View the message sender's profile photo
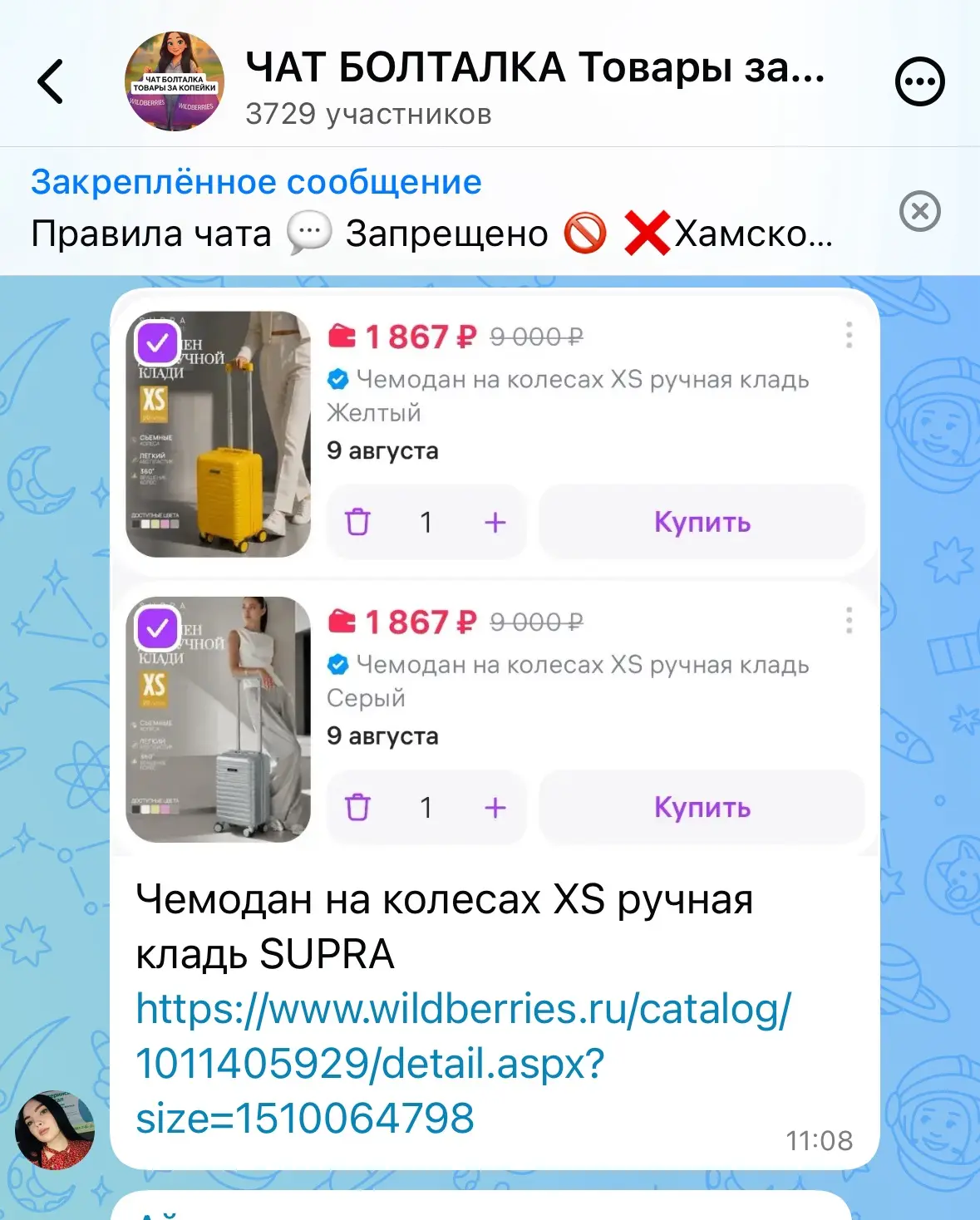This screenshot has height=1220, width=980. point(55,1129)
